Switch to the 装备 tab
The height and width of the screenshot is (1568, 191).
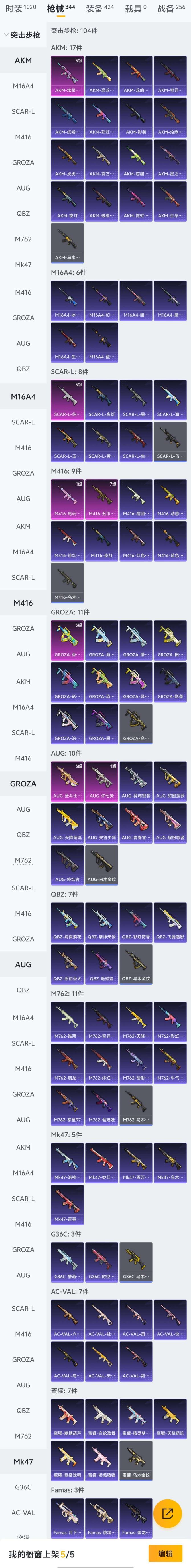click(99, 8)
